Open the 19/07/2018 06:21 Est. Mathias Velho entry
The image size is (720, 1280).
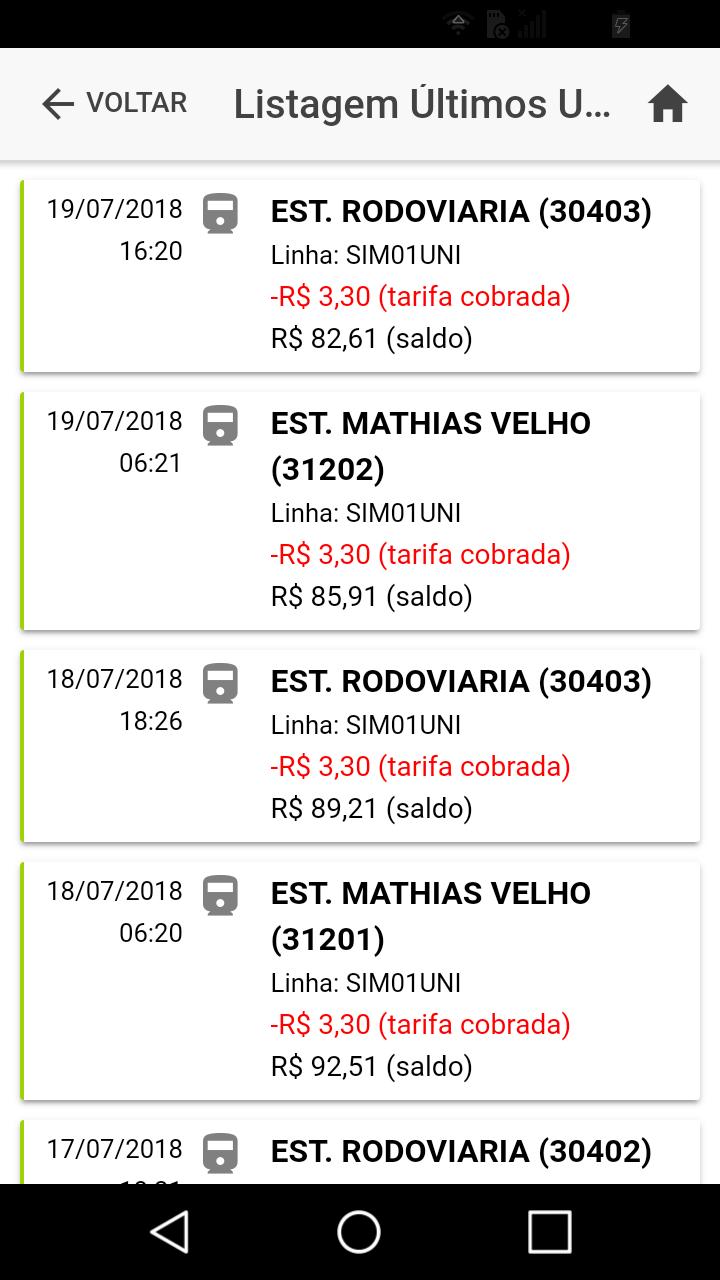point(360,511)
